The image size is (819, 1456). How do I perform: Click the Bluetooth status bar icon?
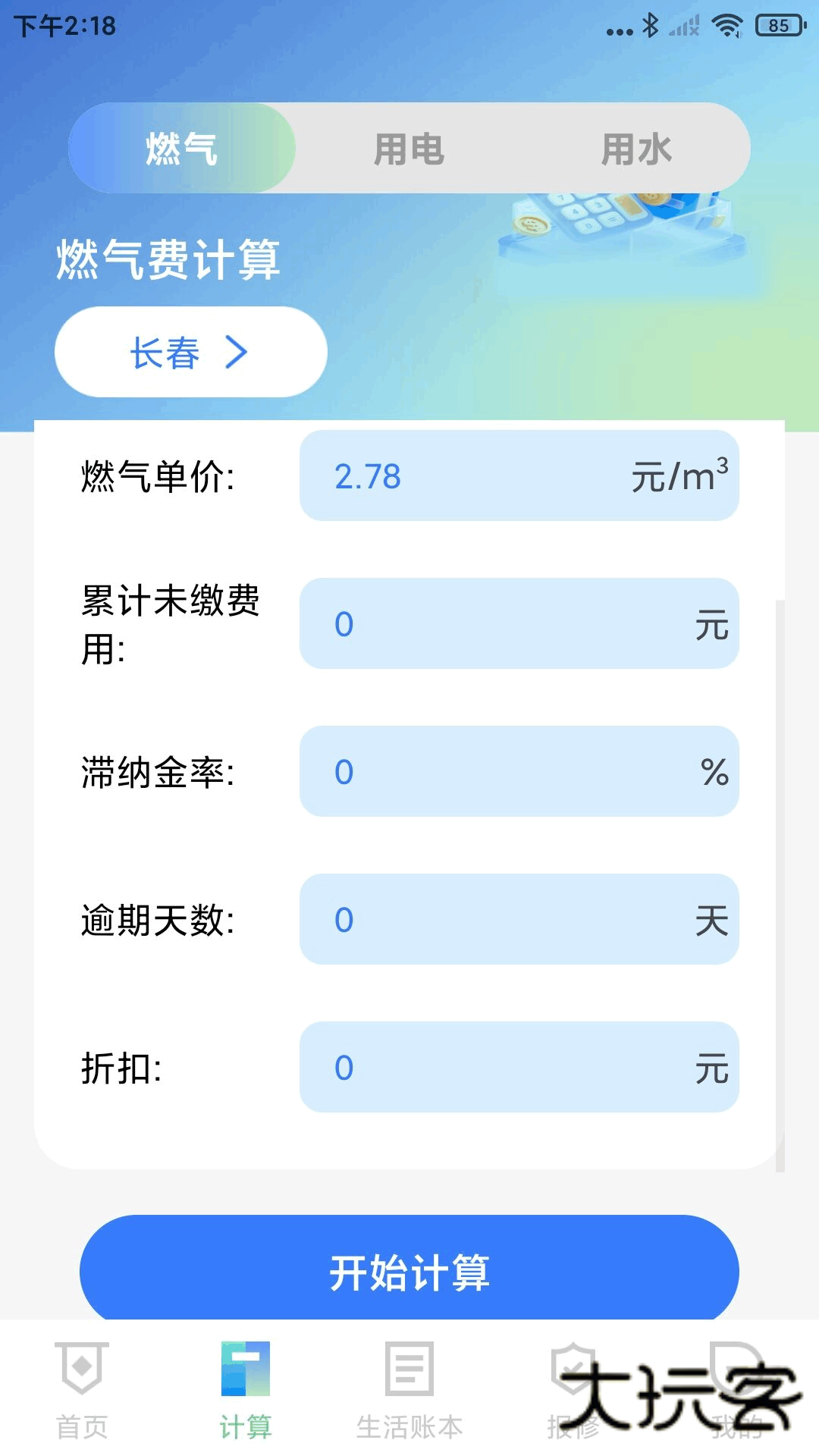click(x=651, y=24)
